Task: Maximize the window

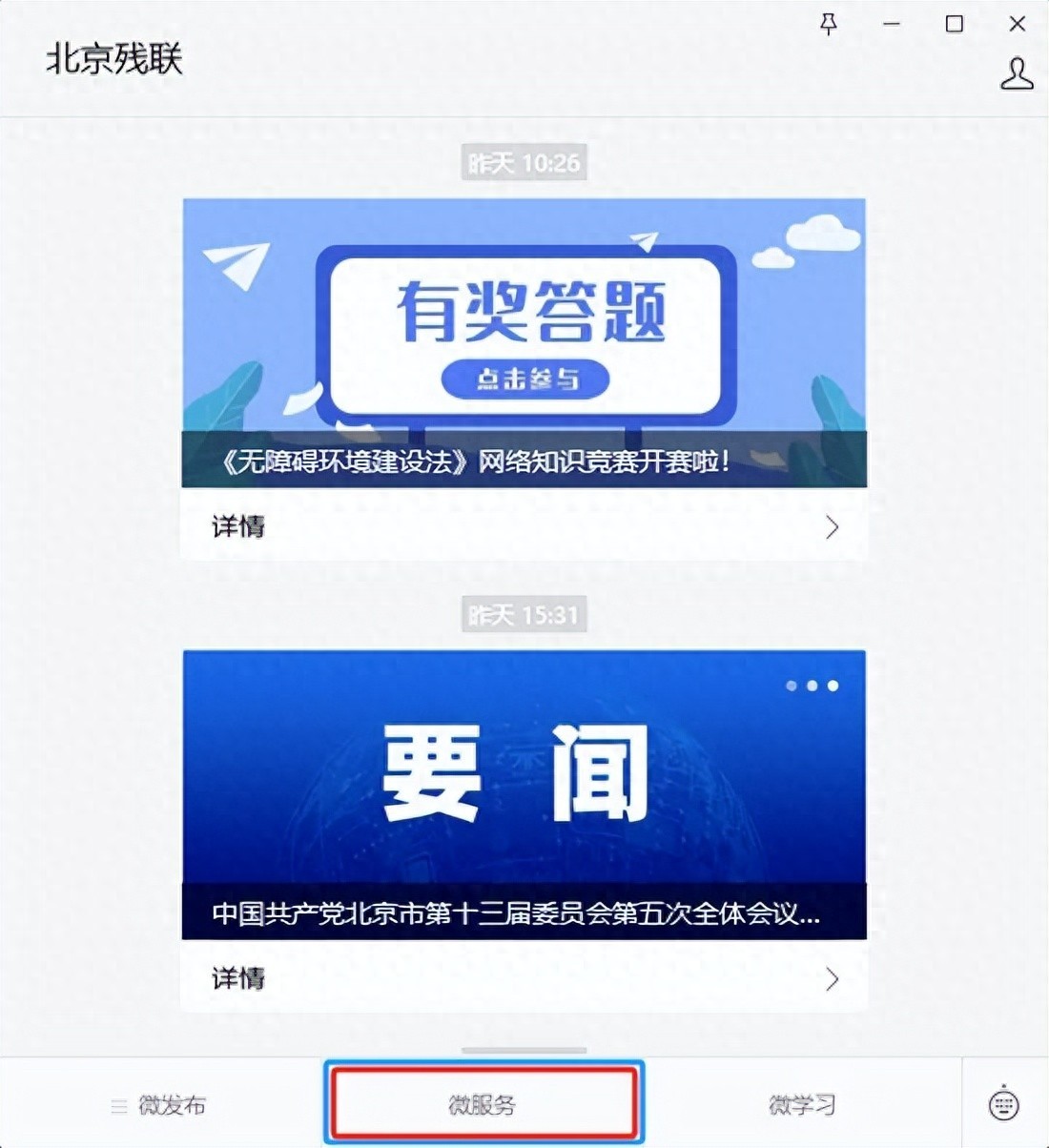Action: (x=954, y=25)
